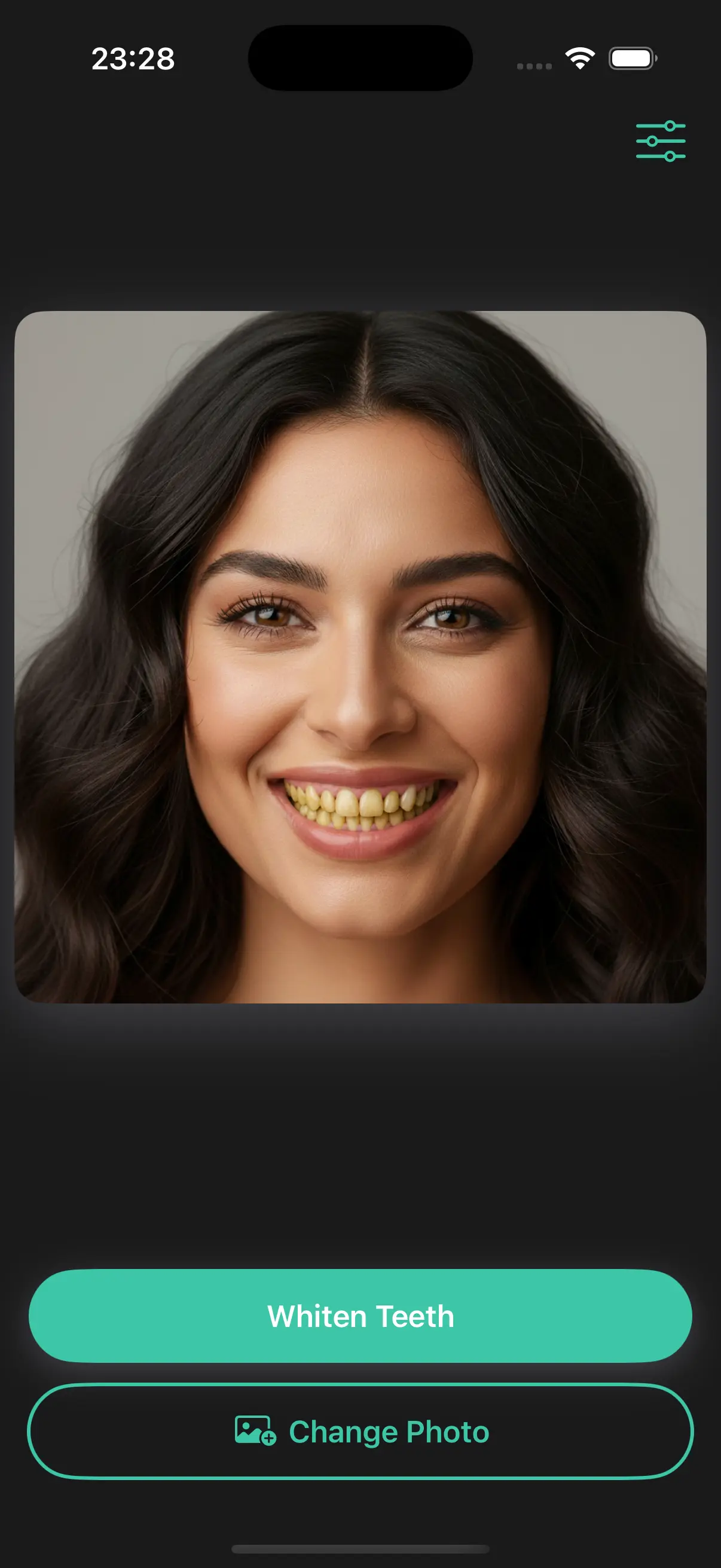The height and width of the screenshot is (1568, 721).
Task: Open the adjustment sliders settings icon
Action: coord(660,141)
